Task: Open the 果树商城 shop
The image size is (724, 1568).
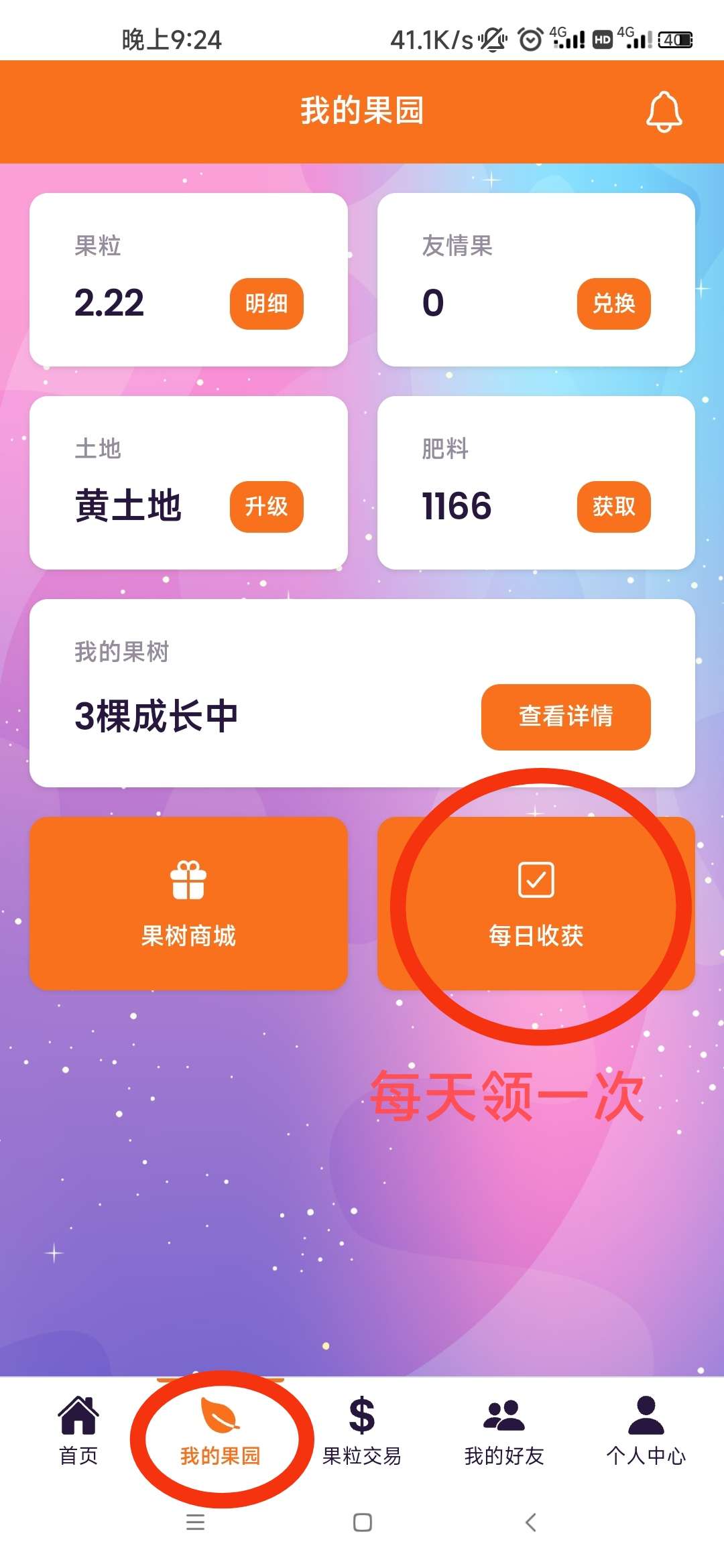Action: click(x=188, y=903)
